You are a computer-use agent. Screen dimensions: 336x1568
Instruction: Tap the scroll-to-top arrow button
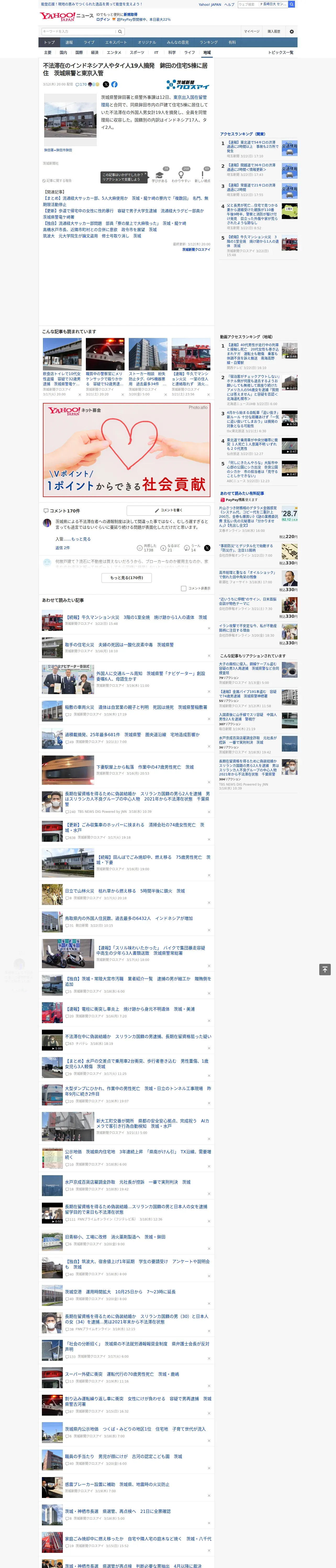point(325,969)
